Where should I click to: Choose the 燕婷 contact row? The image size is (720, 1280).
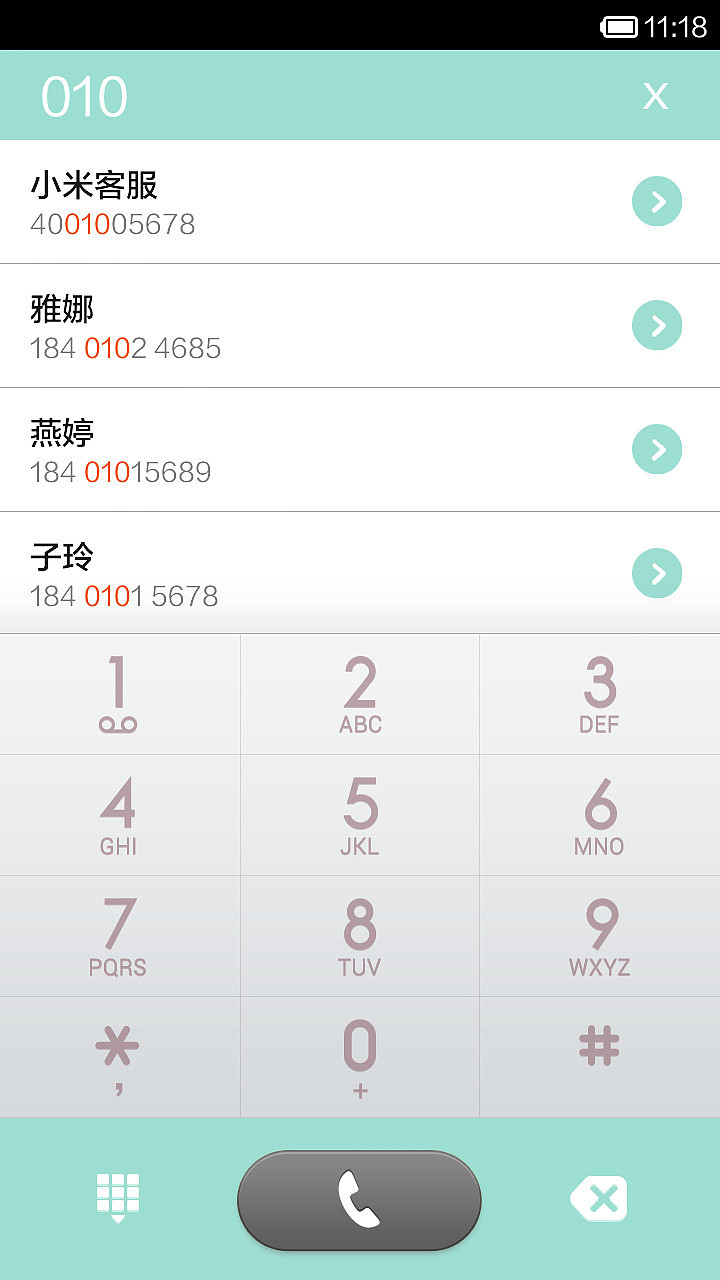(x=300, y=451)
